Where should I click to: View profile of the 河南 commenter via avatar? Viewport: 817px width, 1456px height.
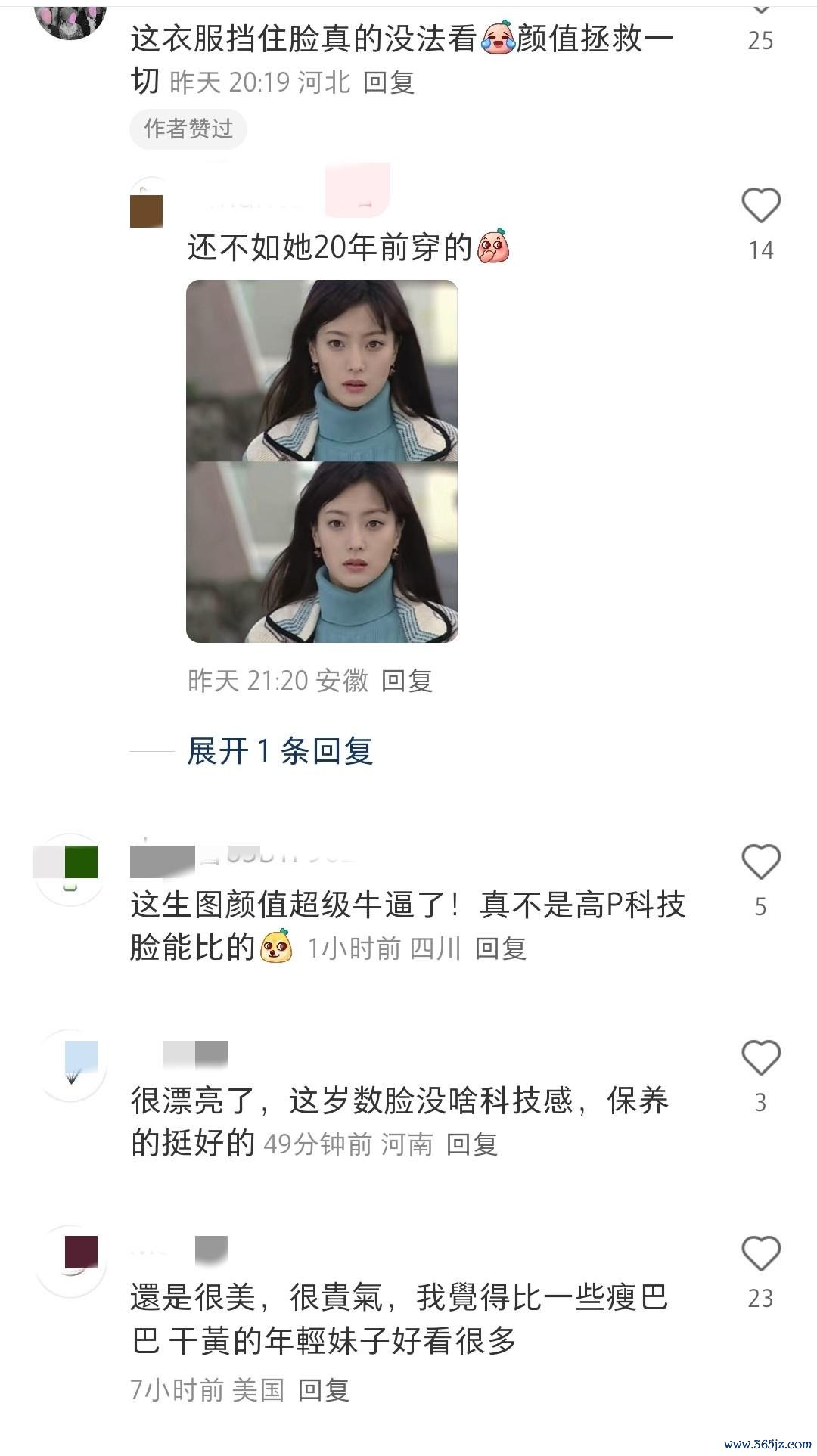click(x=71, y=1064)
